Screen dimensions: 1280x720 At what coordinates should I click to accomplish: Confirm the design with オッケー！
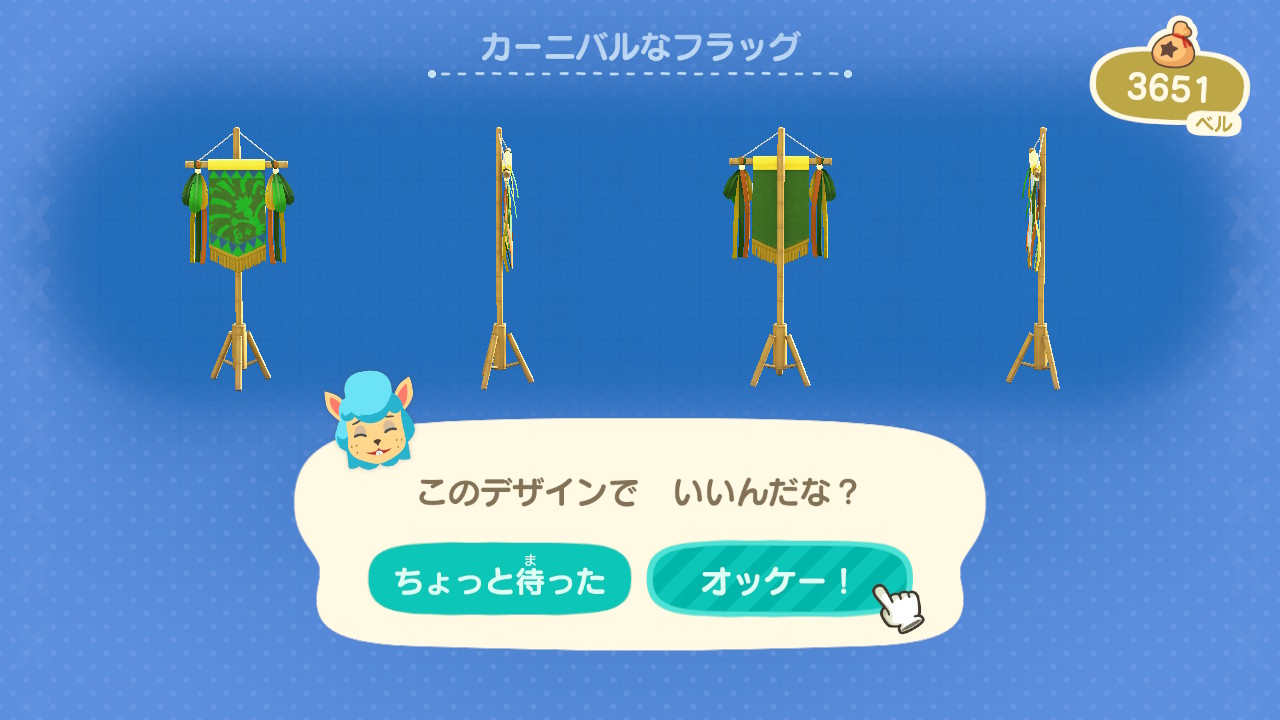click(x=777, y=580)
